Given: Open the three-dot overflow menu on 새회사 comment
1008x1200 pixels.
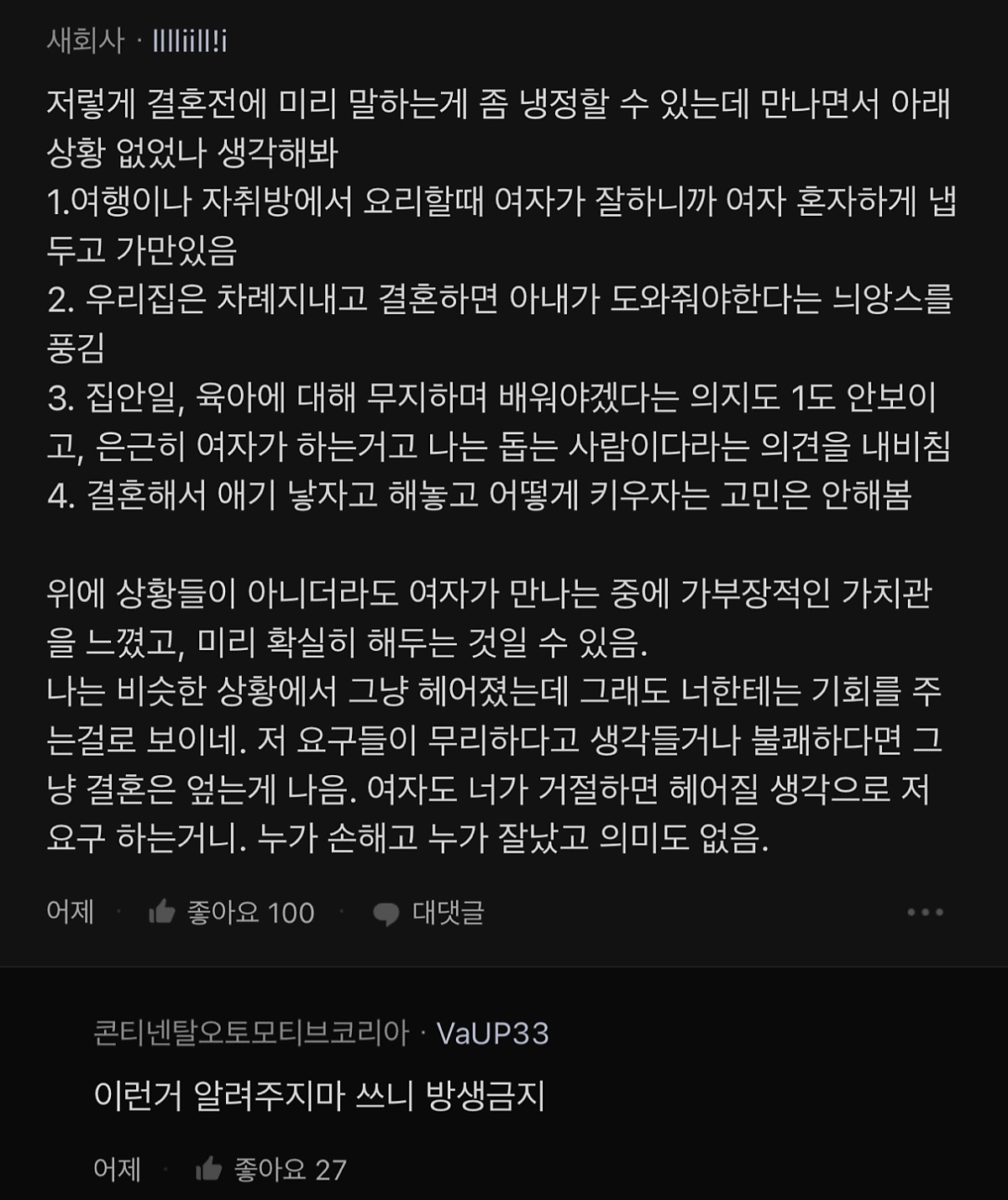Looking at the screenshot, I should pos(925,912).
